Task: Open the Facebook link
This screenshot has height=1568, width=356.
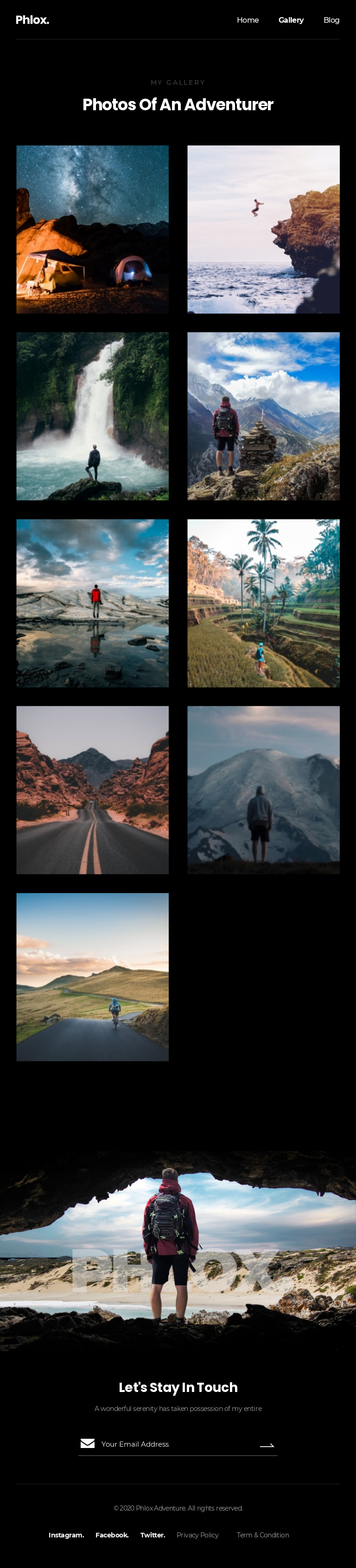Action: pos(112,1535)
